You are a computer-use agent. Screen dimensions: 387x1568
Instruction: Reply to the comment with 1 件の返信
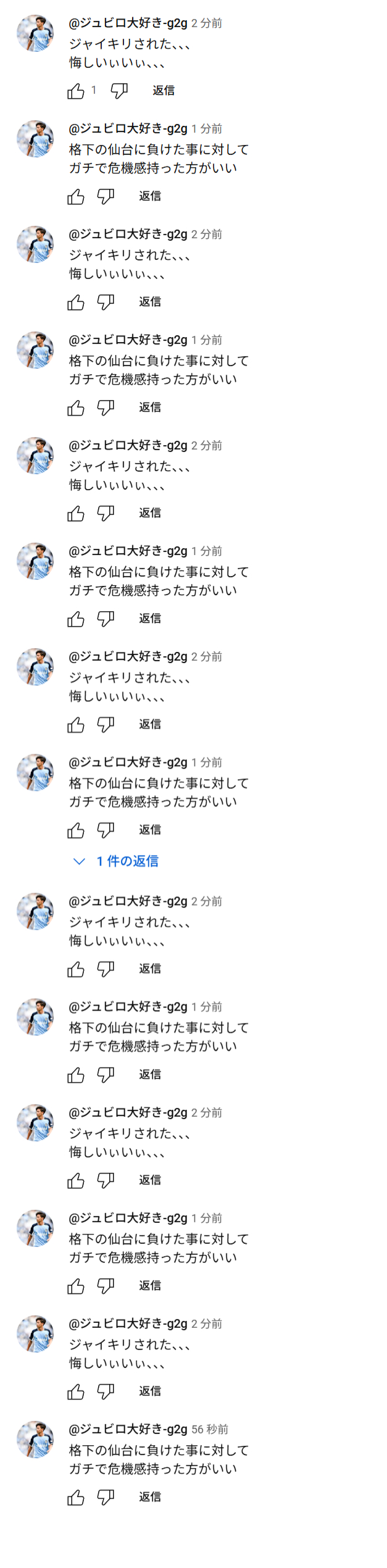coord(150,830)
